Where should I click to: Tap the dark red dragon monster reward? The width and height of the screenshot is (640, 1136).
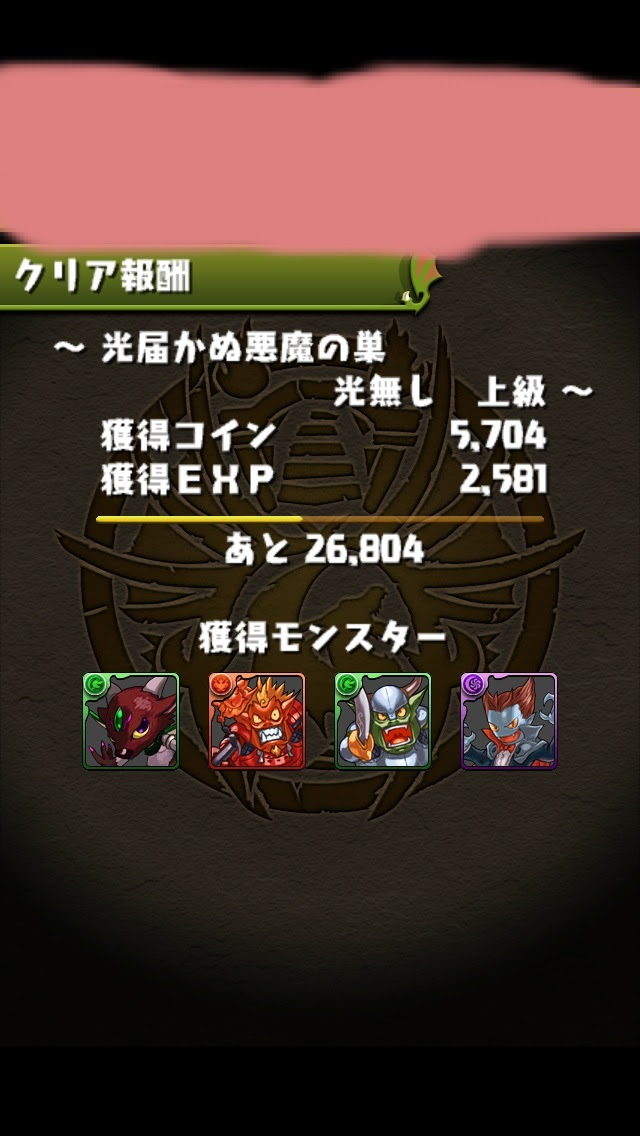pos(131,721)
